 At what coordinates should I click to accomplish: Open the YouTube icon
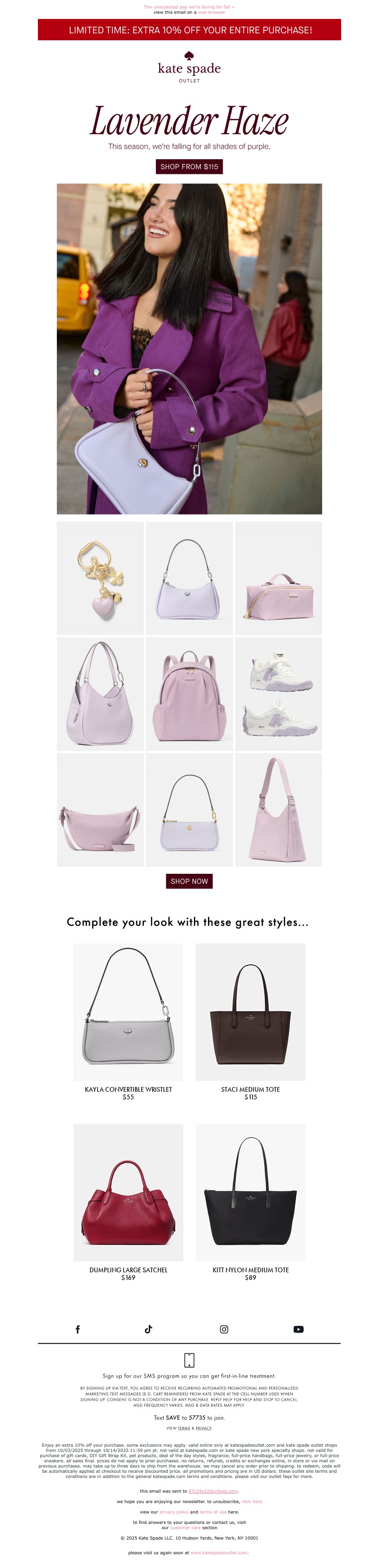click(x=298, y=1329)
